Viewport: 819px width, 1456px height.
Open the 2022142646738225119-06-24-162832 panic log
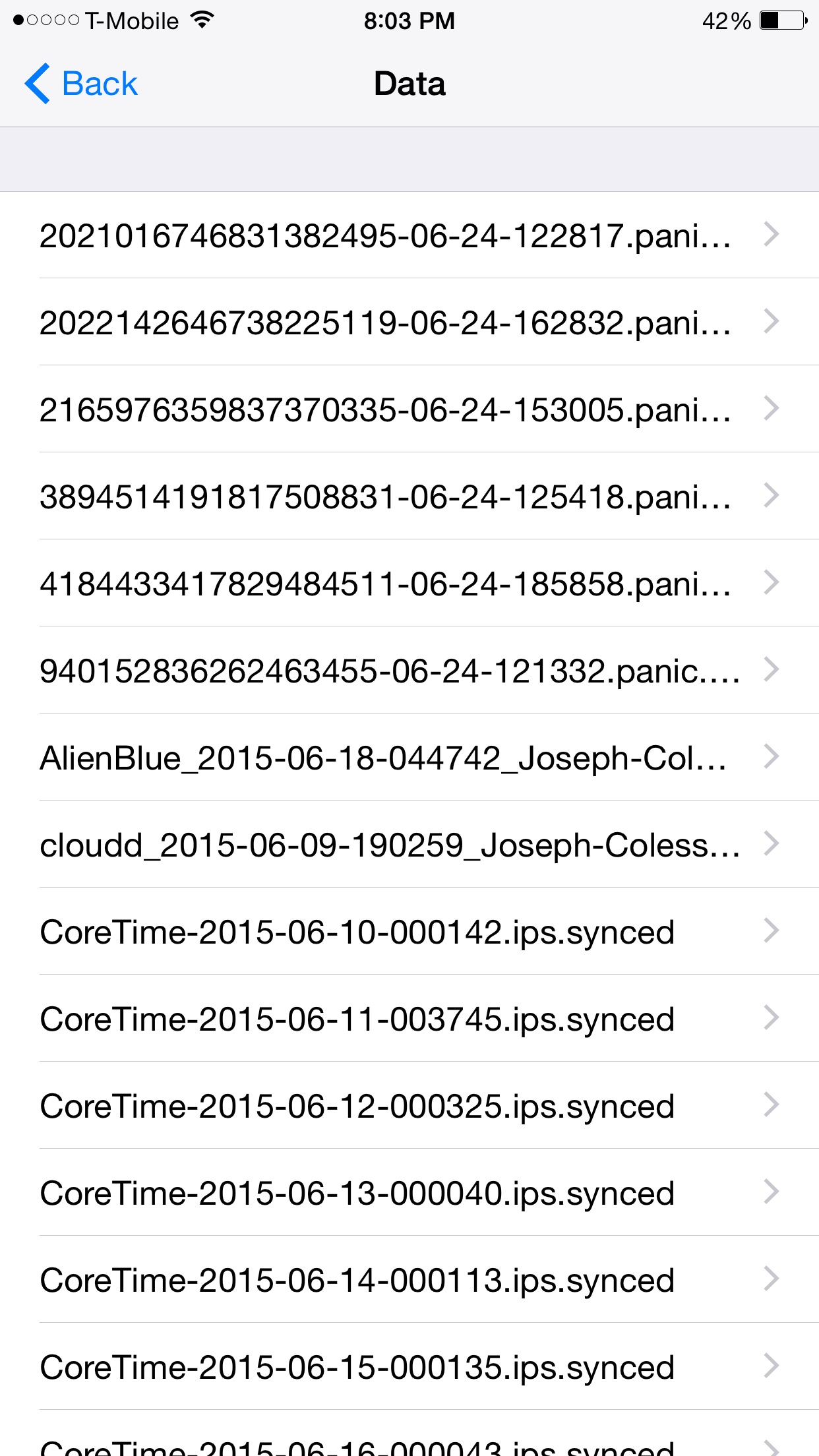tap(409, 322)
